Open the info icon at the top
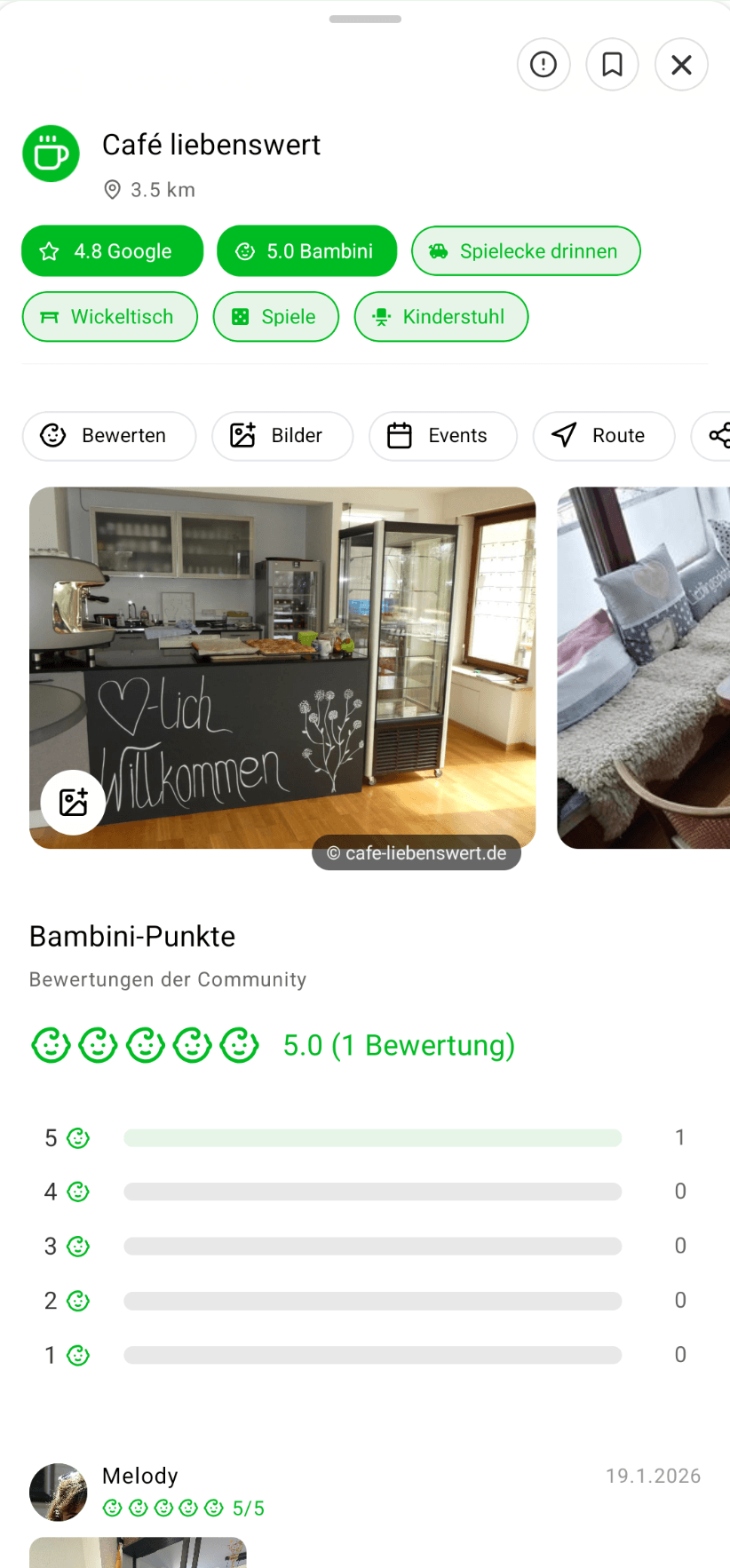The width and height of the screenshot is (730, 1568). (543, 64)
